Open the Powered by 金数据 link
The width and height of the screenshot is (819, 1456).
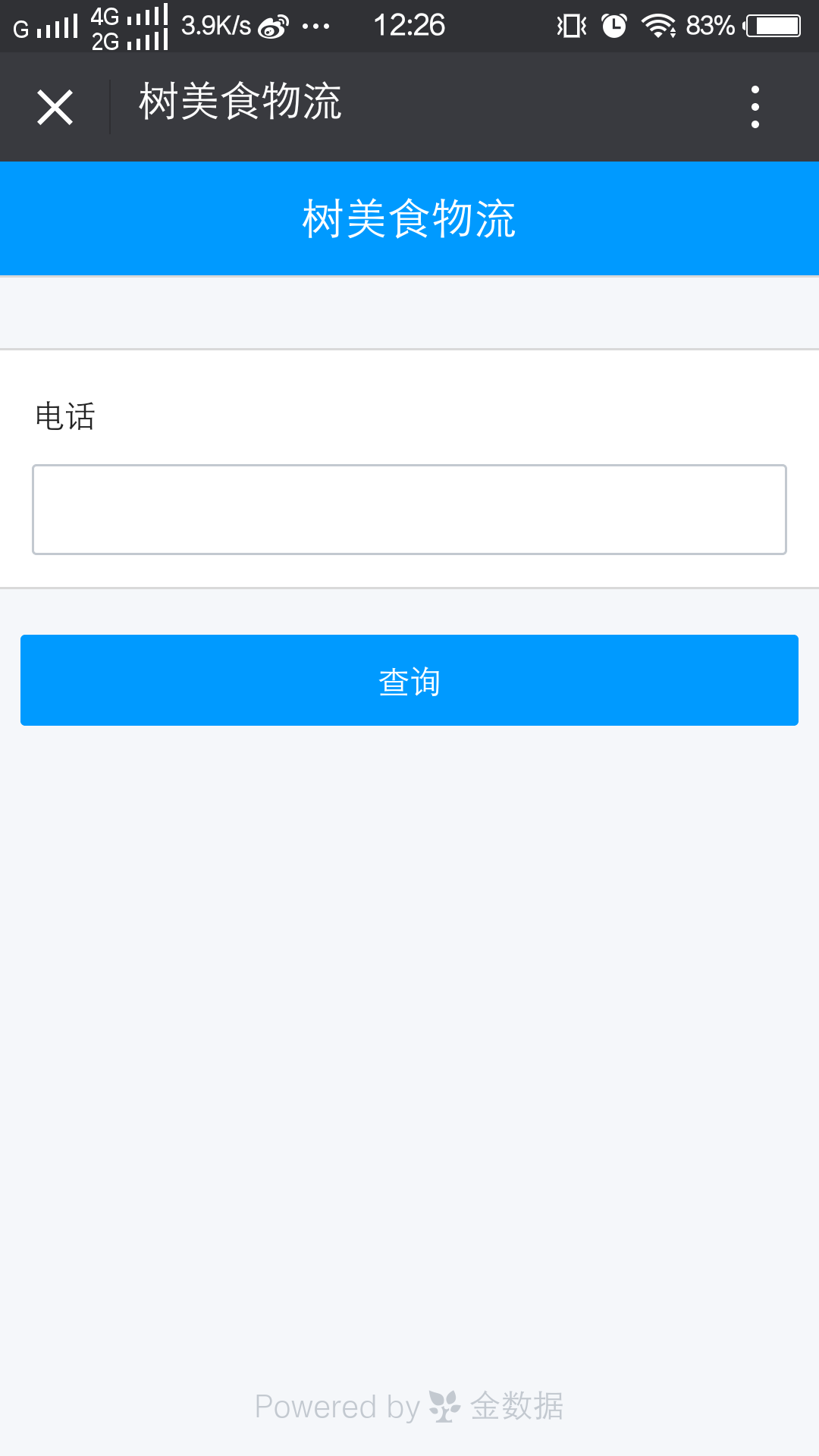409,1407
